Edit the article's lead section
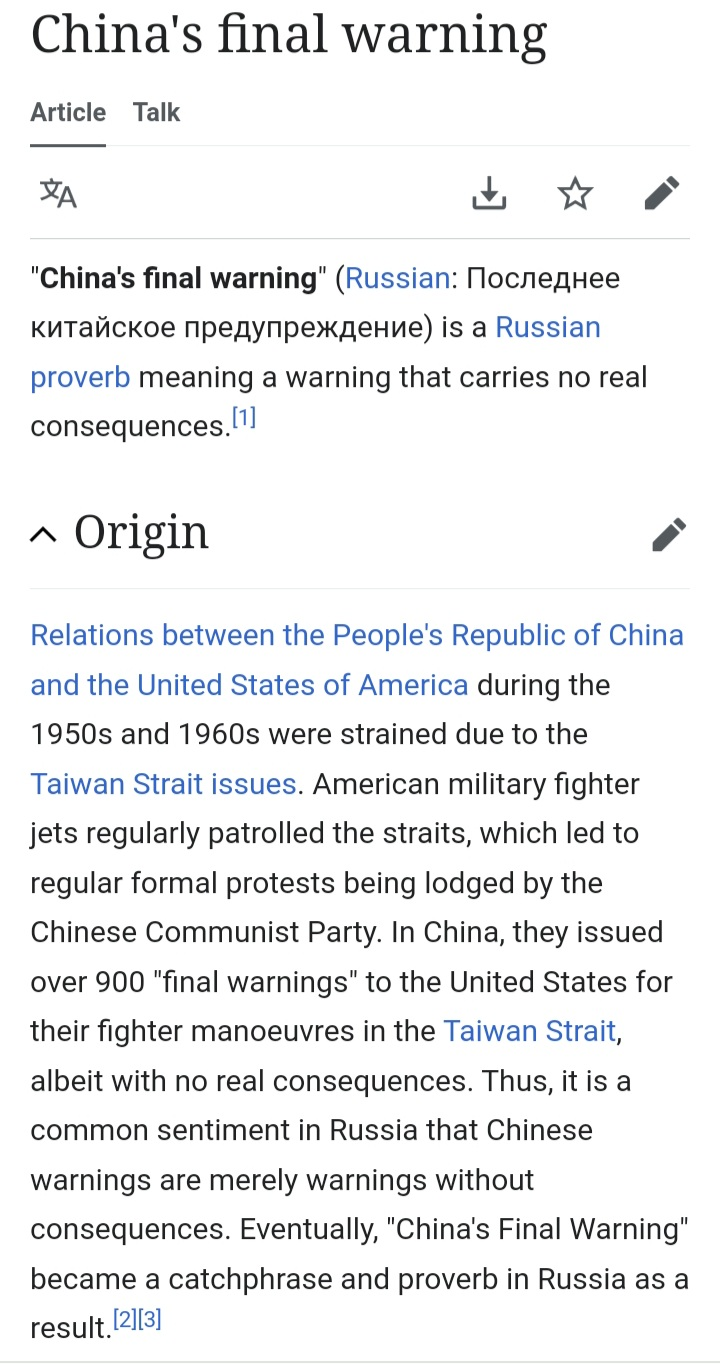This screenshot has height=1371, width=720. pos(662,193)
